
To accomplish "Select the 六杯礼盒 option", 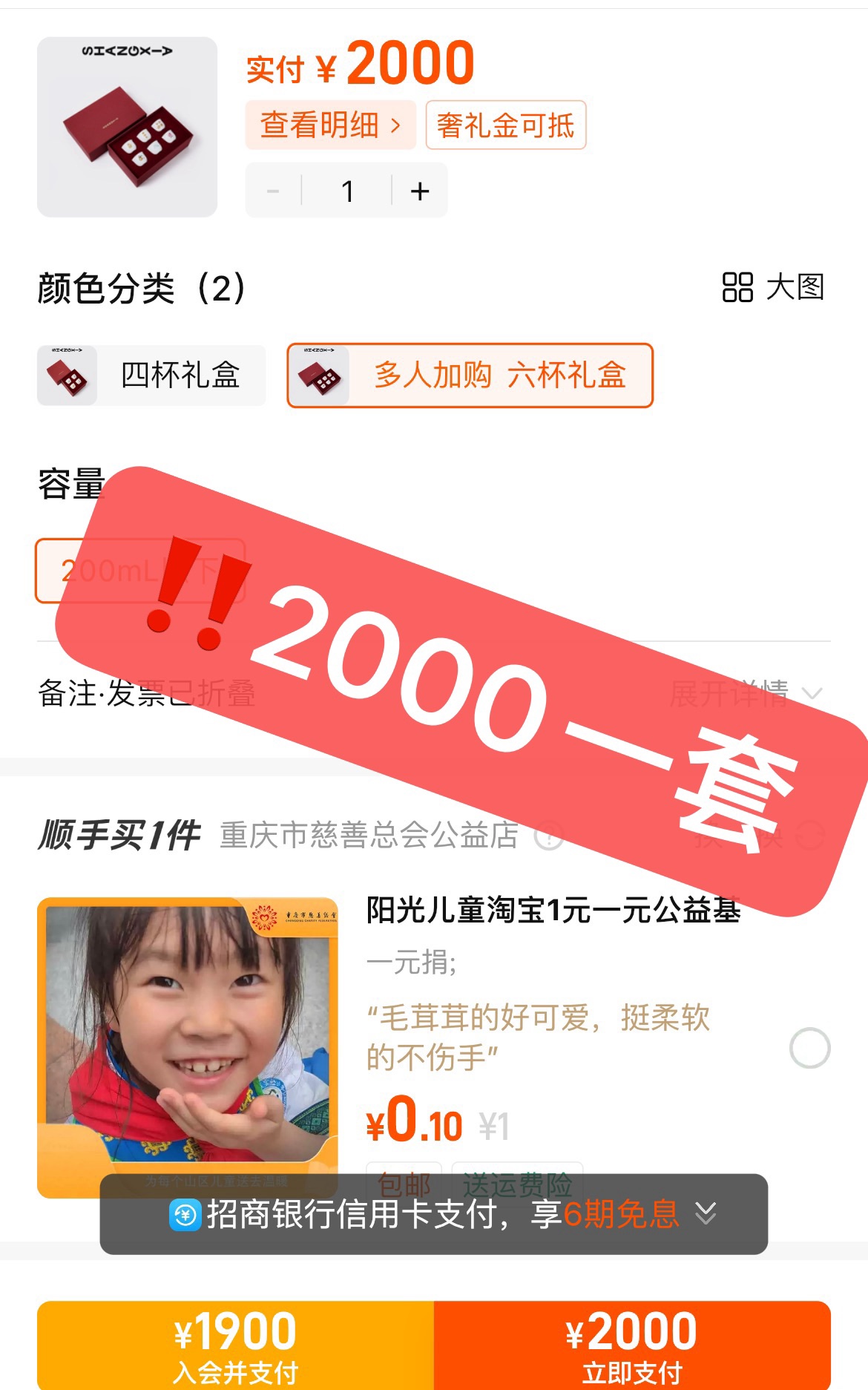I will click(470, 375).
